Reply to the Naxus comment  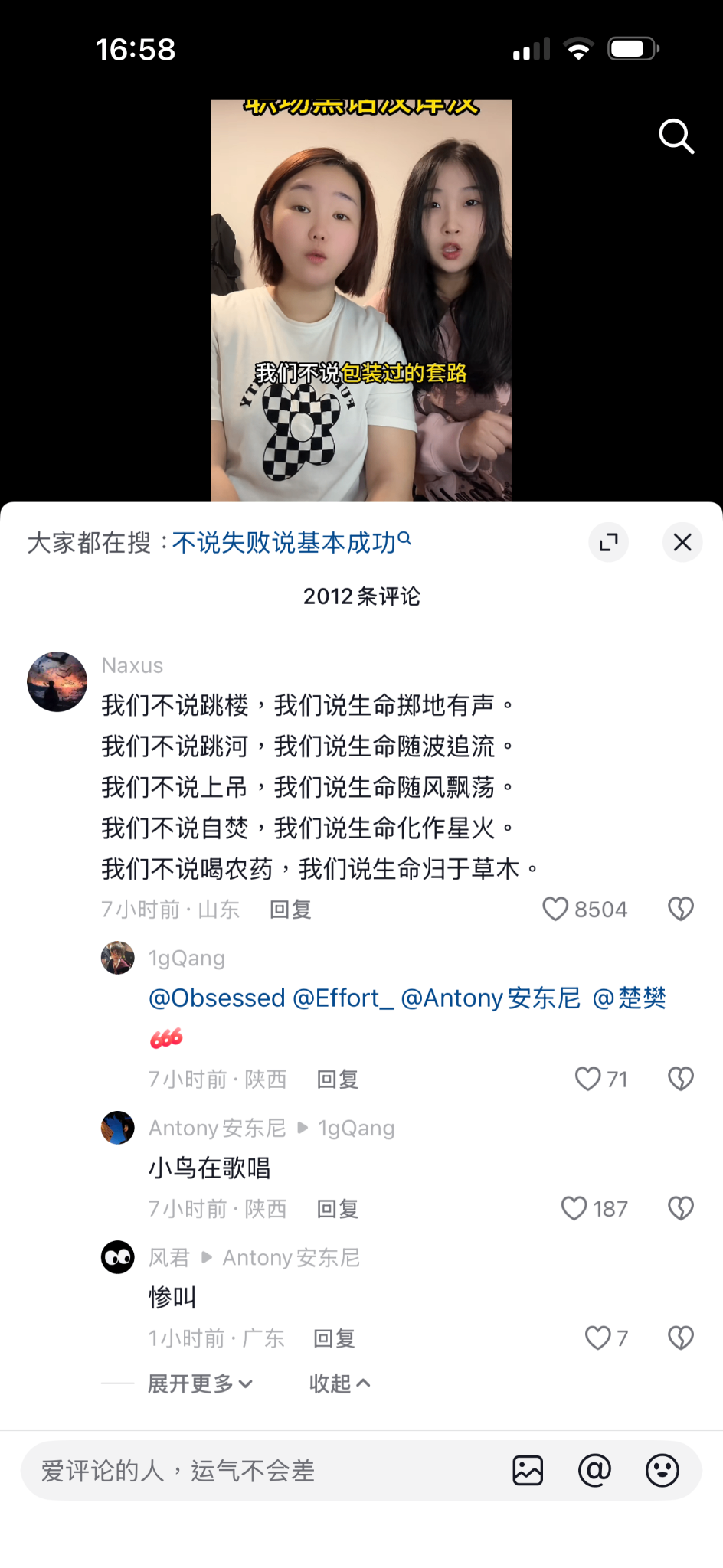(x=290, y=910)
